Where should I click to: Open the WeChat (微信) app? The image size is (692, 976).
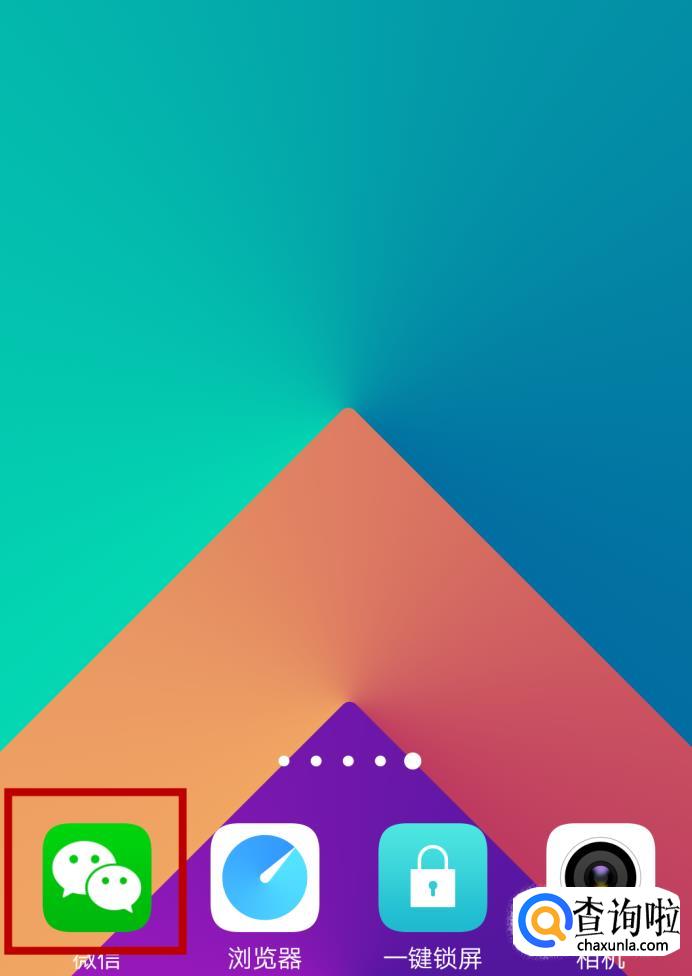point(97,876)
